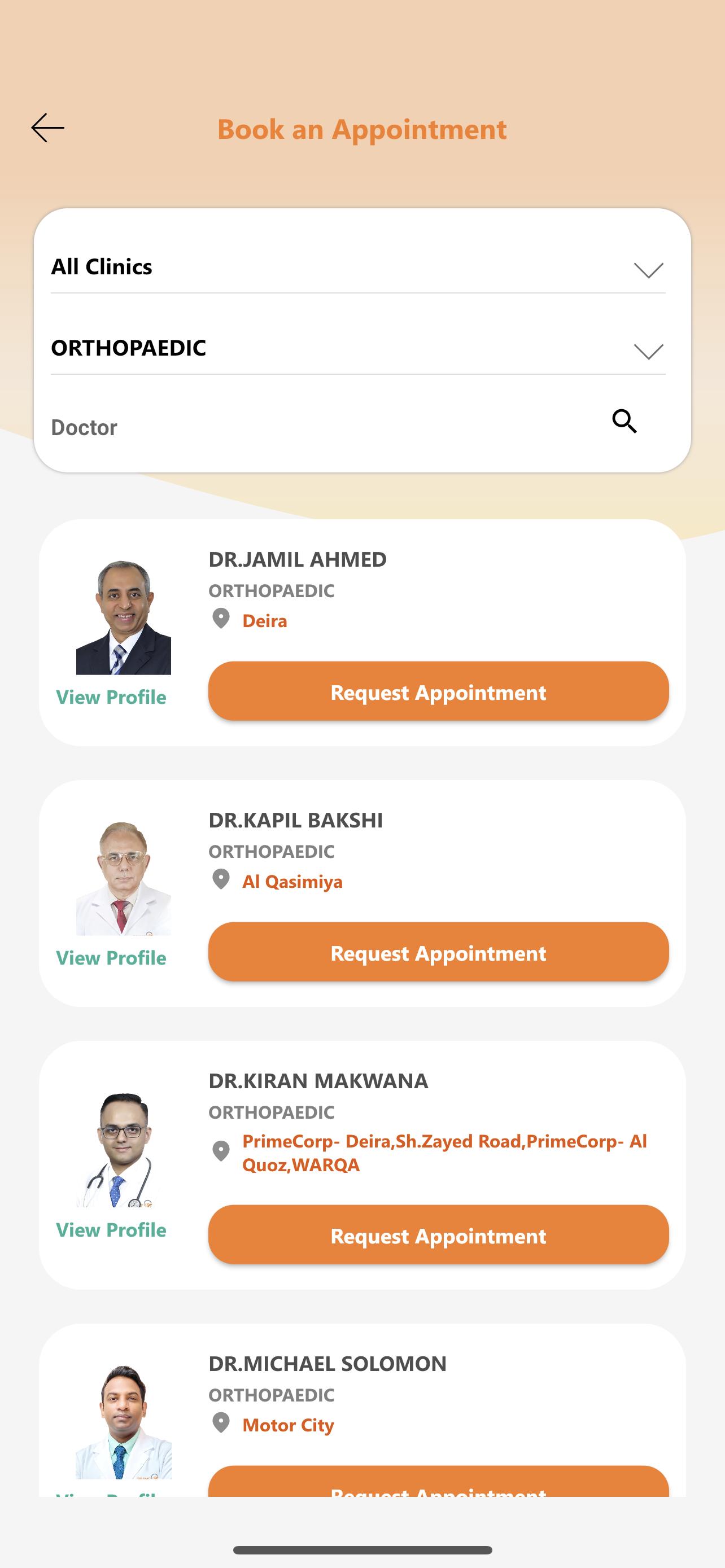Tap the search magnifier icon
This screenshot has height=1568, width=725.
point(624,421)
